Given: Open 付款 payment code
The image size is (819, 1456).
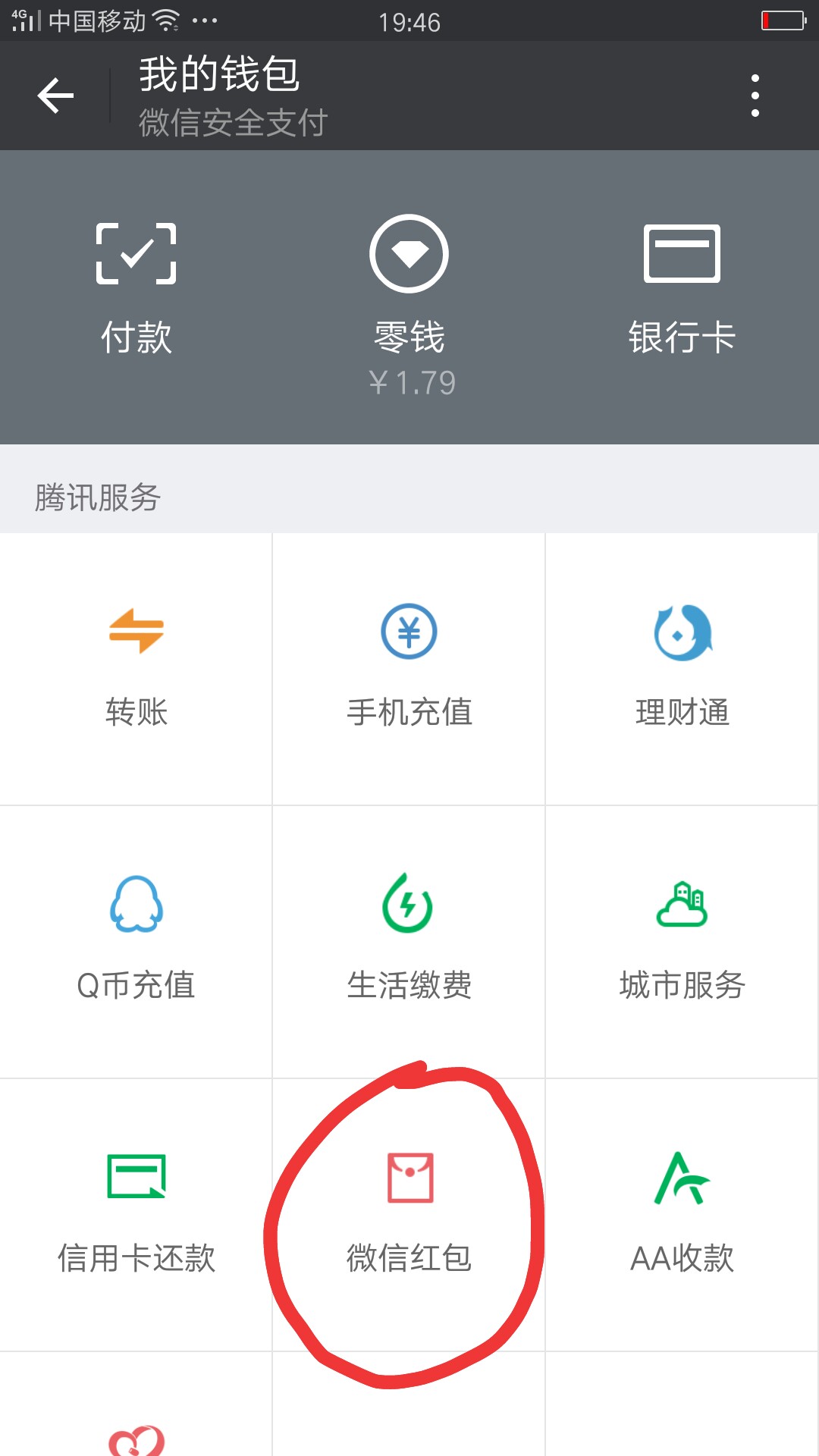Looking at the screenshot, I should click(x=136, y=289).
